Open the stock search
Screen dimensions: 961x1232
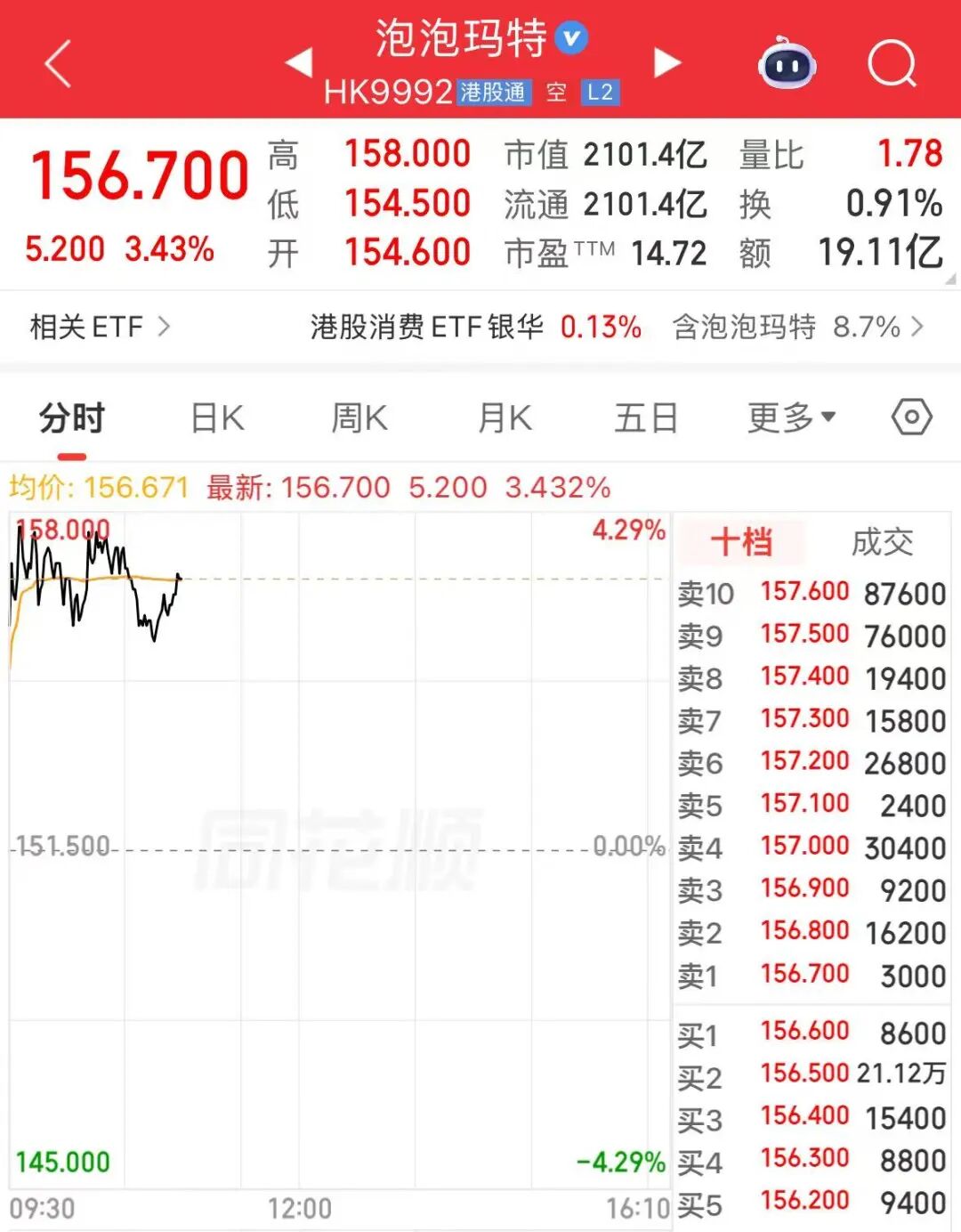coord(892,64)
